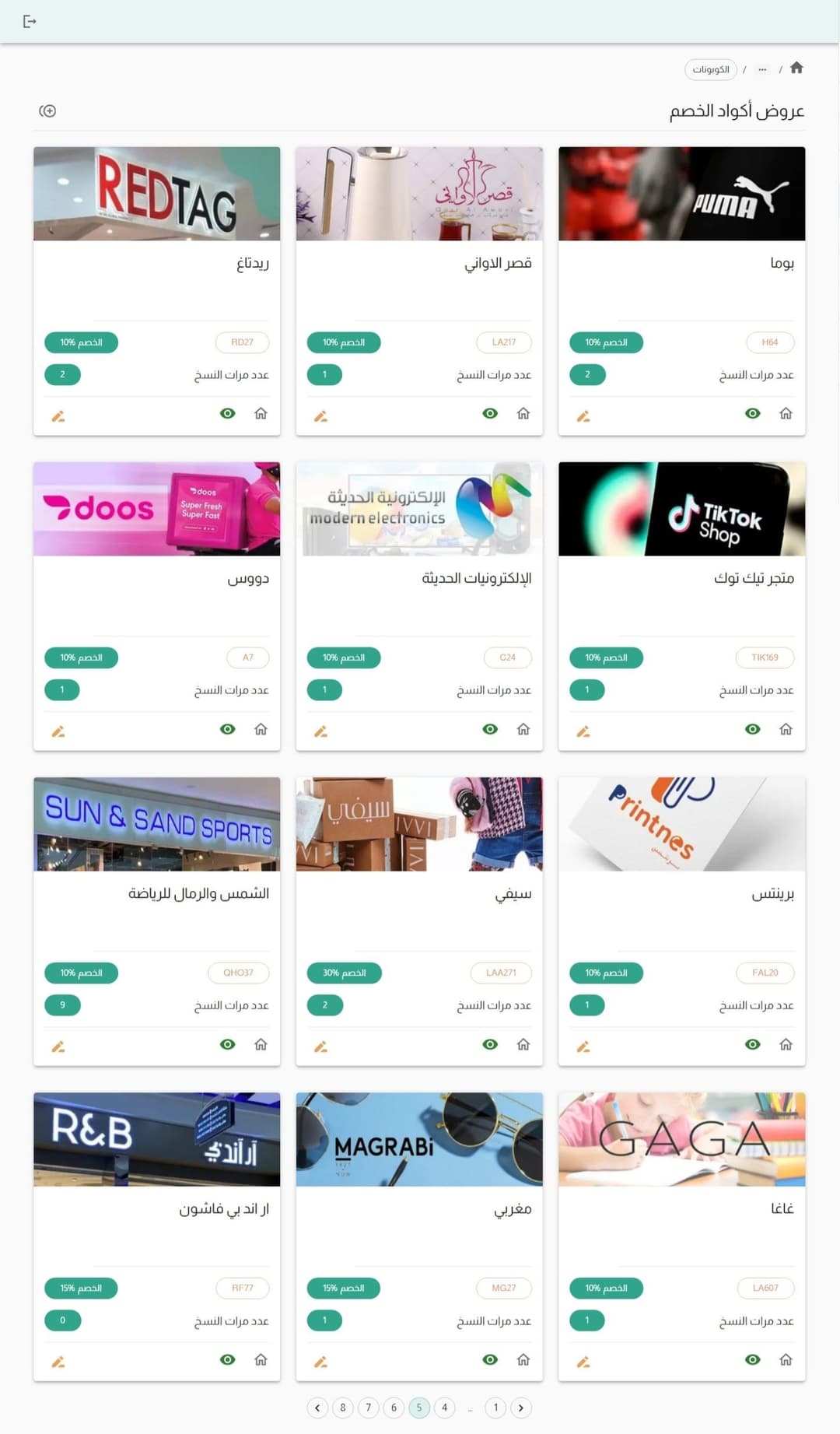Image resolution: width=840 pixels, height=1434 pixels.
Task: Jump to page 1
Action: click(495, 1408)
